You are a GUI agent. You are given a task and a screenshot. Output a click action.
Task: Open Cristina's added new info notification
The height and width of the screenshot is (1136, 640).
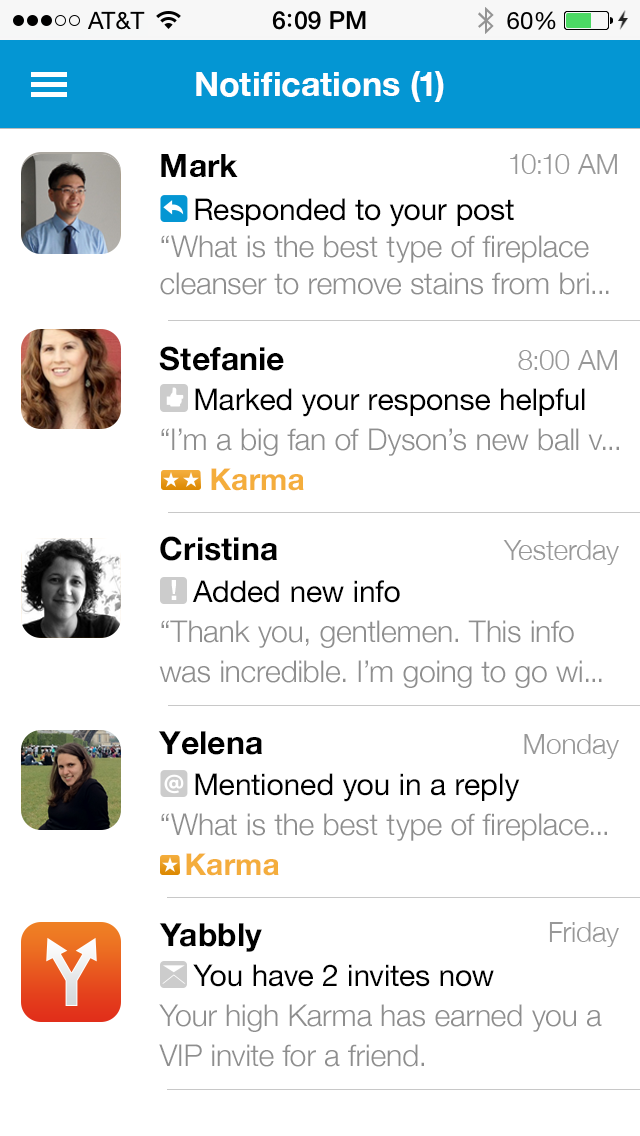(x=320, y=609)
